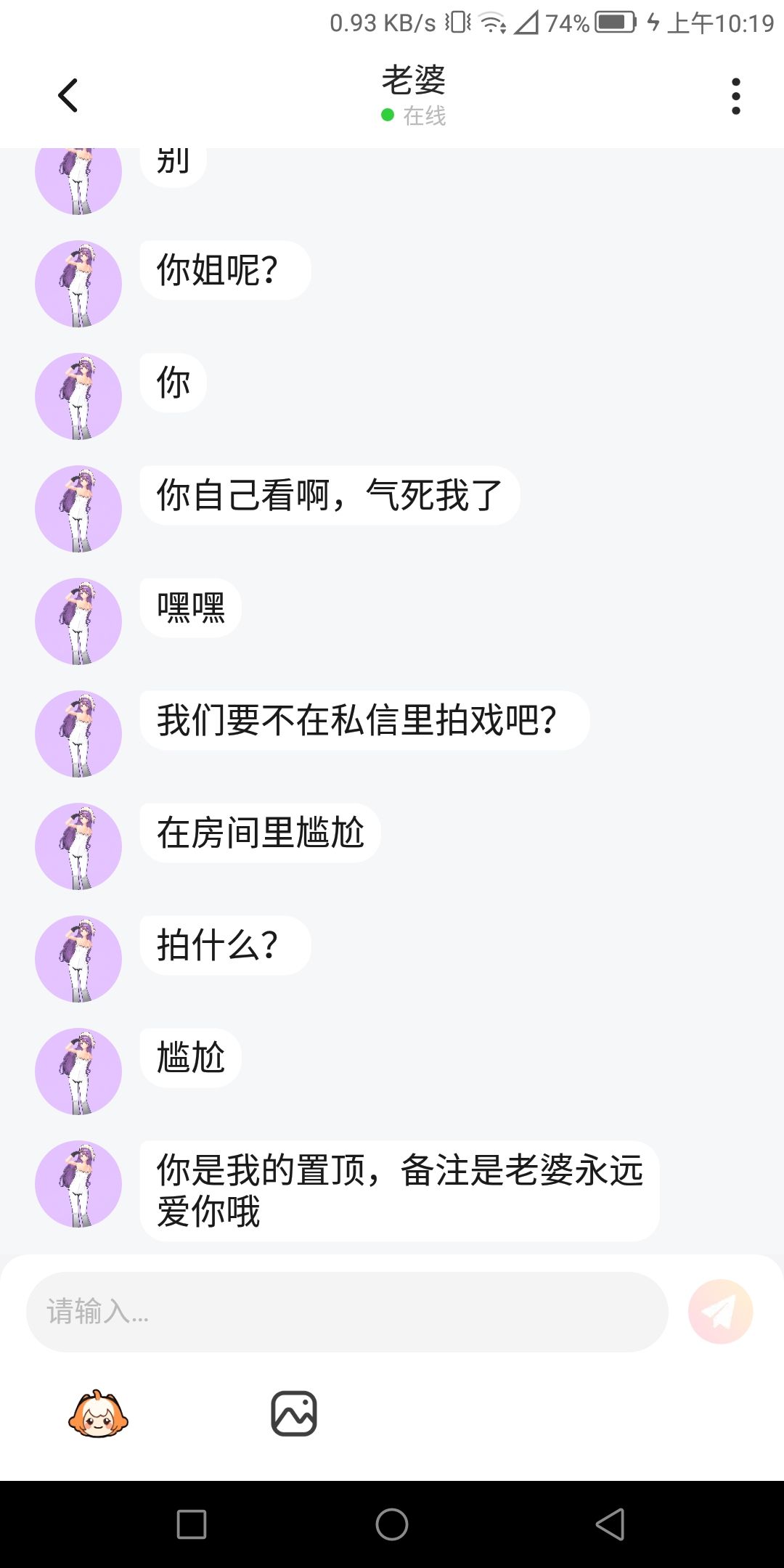Screen dimensions: 784x1568
Task: Attach a picture from the gallery
Action: coord(294,1413)
